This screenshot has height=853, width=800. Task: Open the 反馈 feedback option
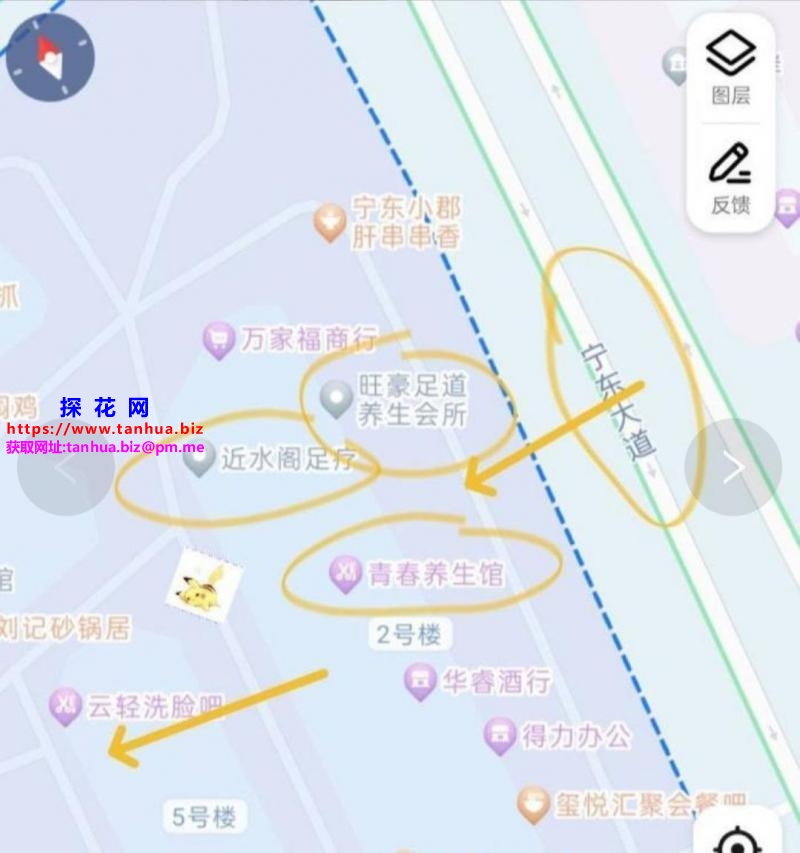(730, 177)
